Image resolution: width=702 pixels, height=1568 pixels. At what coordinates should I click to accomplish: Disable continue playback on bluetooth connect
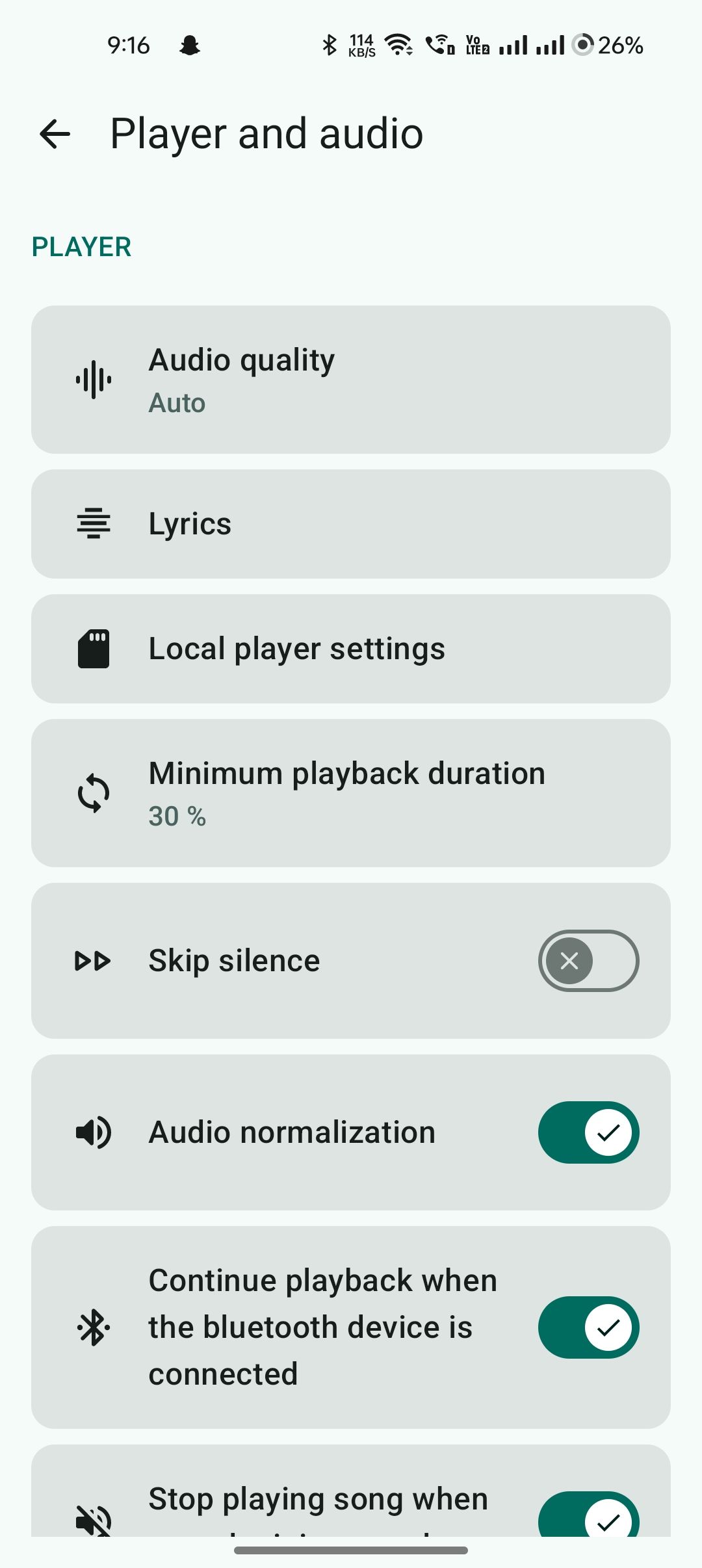click(588, 1327)
